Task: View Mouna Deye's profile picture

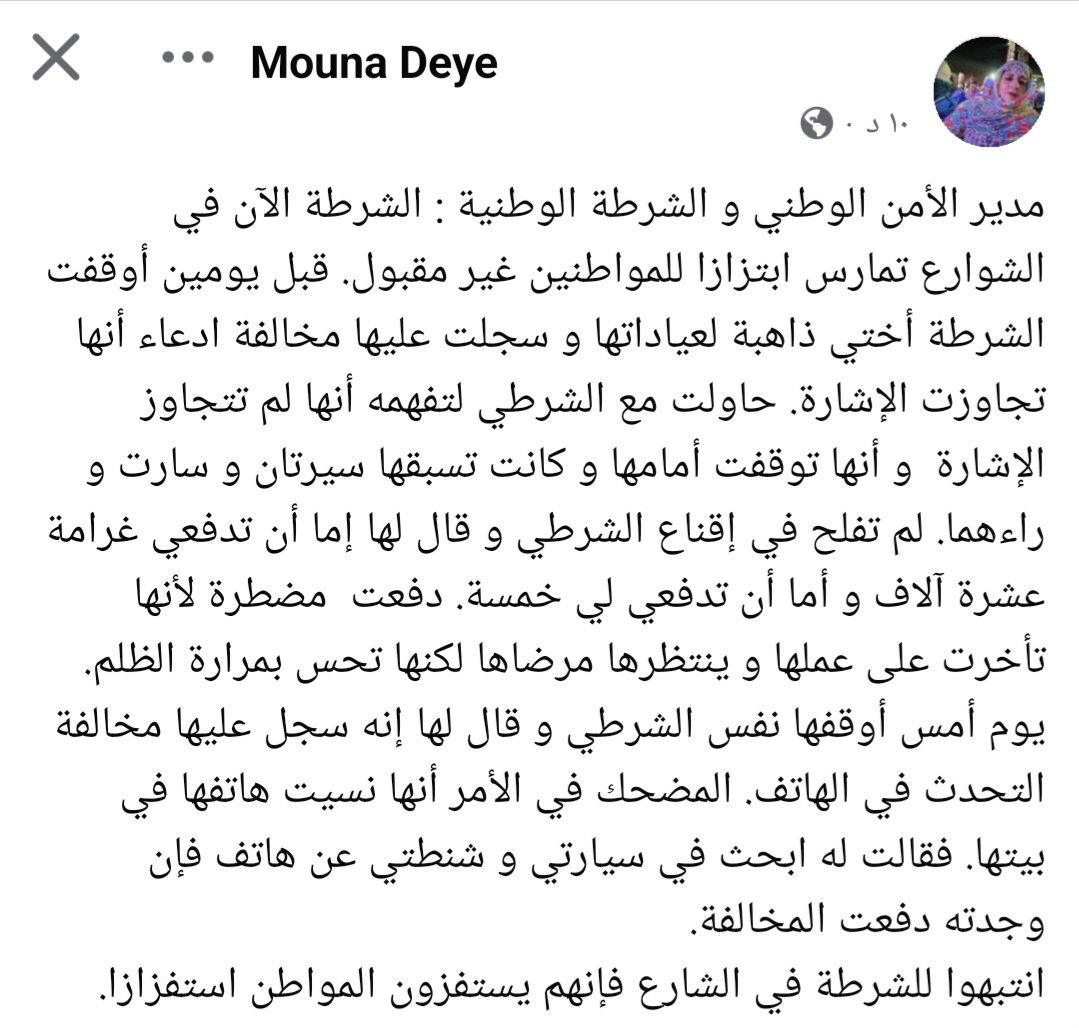Action: [988, 92]
